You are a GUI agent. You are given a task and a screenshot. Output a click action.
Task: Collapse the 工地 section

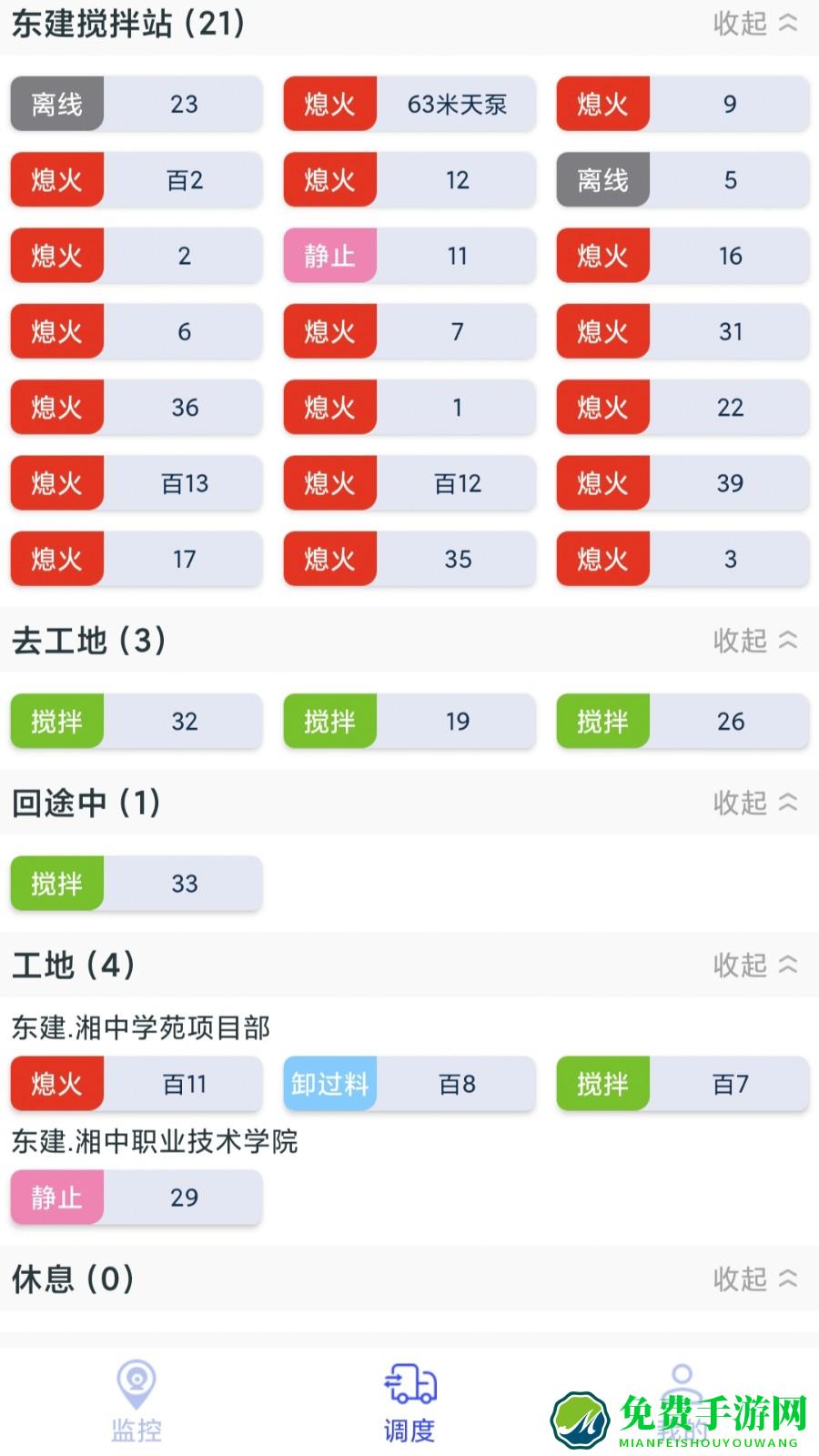coord(753,966)
